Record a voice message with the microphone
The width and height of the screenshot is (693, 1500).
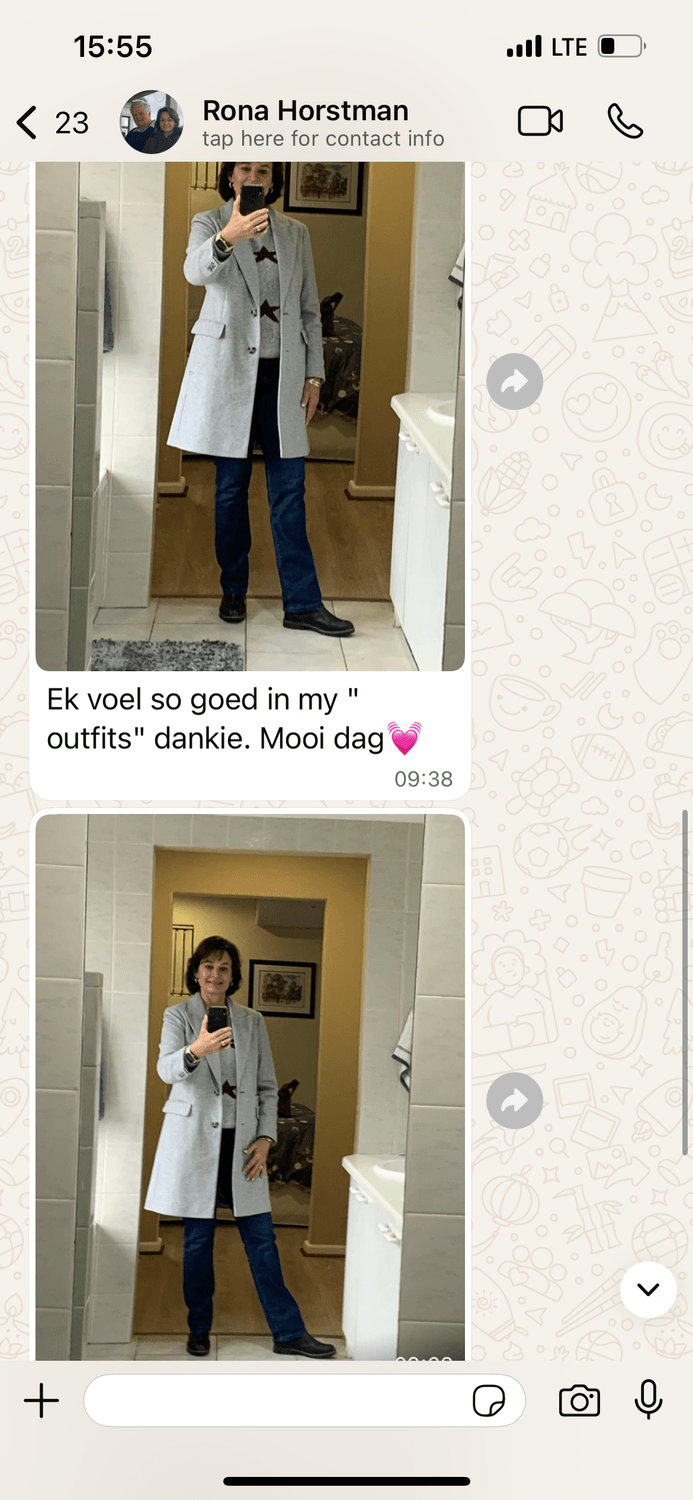pyautogui.click(x=648, y=1400)
